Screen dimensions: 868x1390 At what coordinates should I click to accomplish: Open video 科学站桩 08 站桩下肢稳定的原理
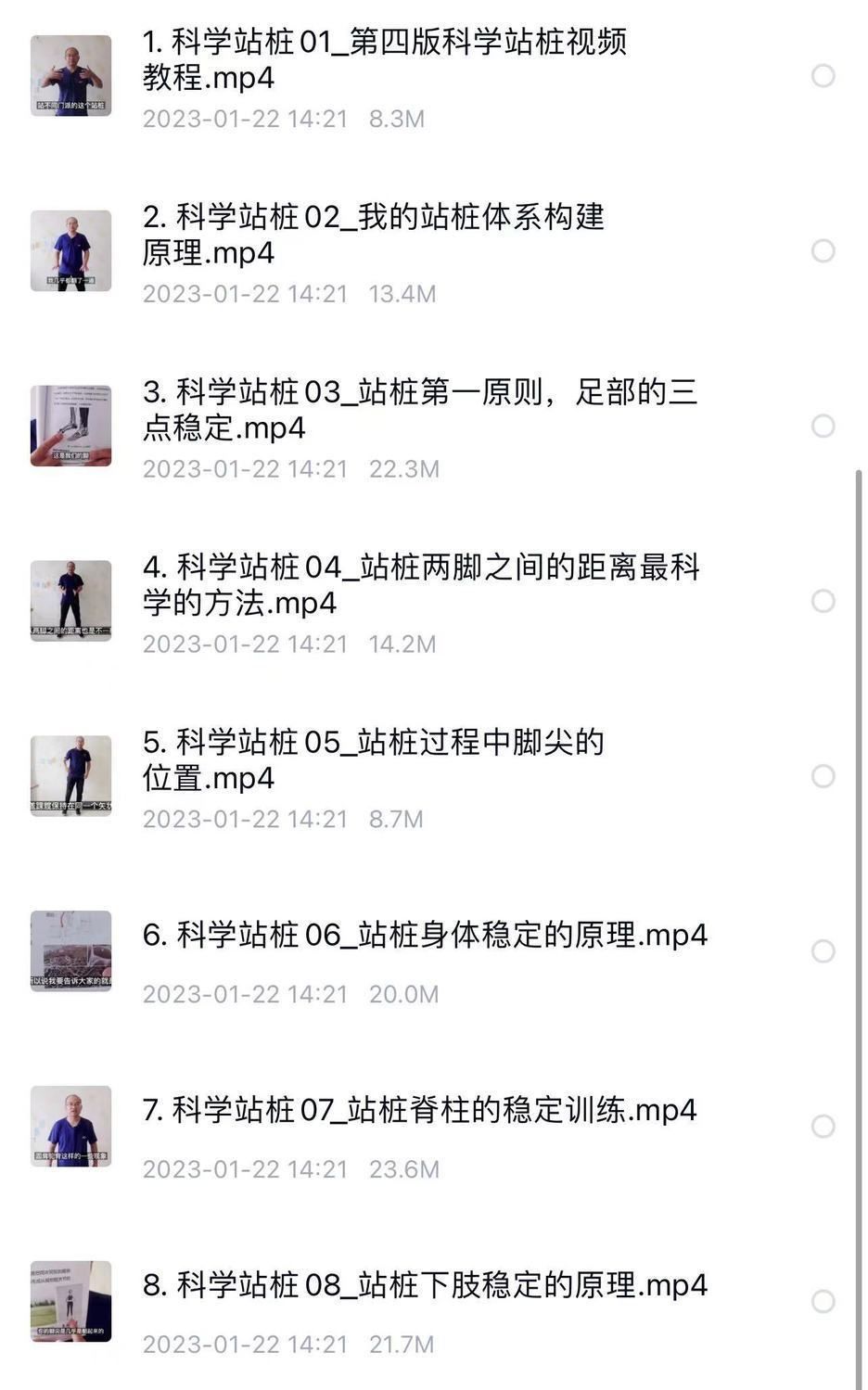[425, 1285]
